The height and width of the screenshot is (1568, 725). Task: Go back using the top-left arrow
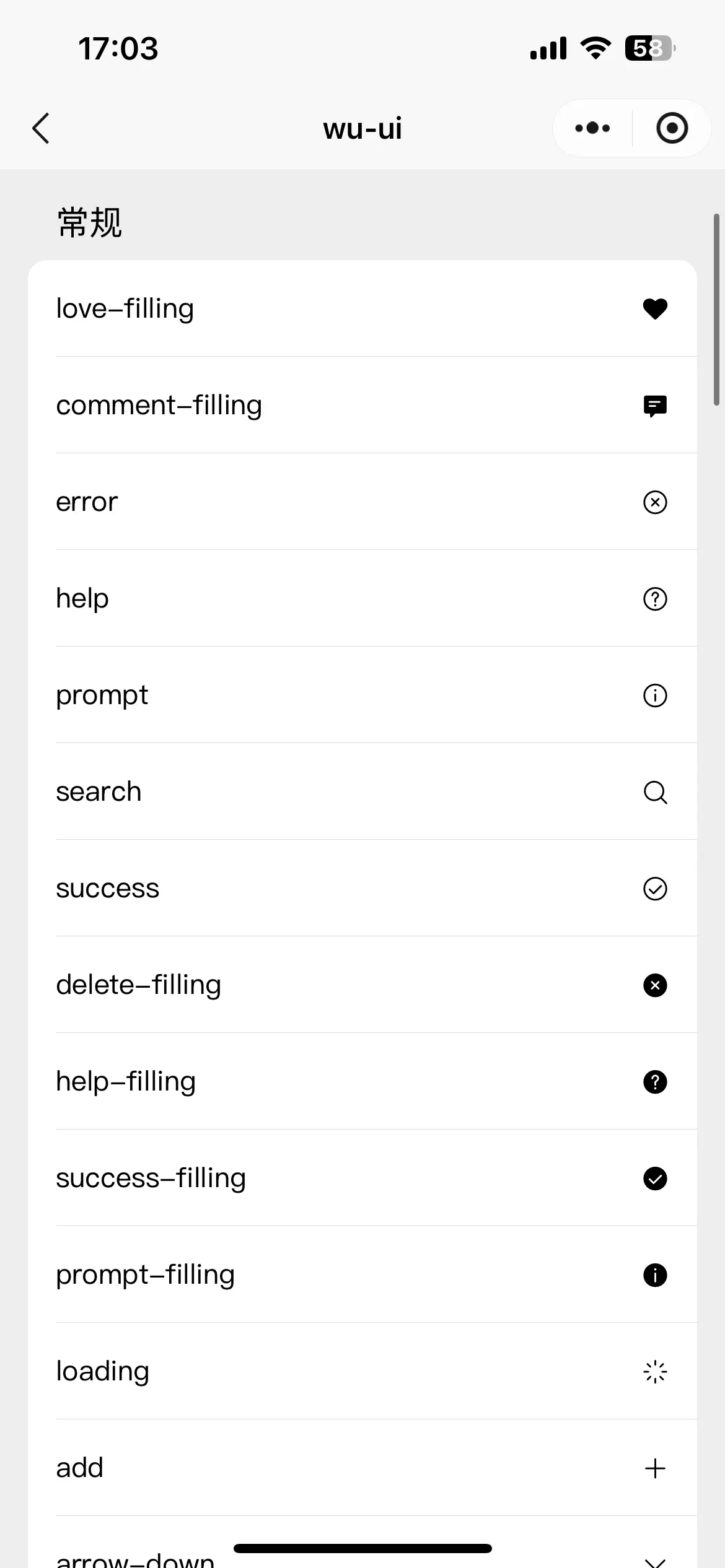pyautogui.click(x=41, y=128)
